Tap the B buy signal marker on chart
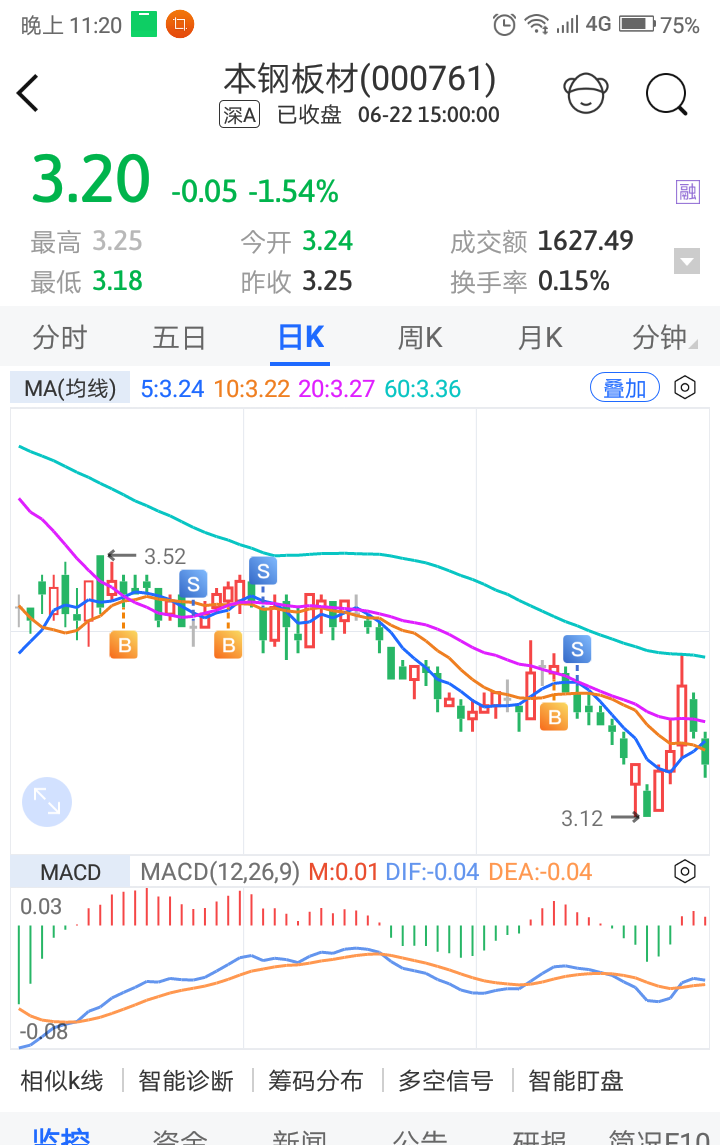Image resolution: width=720 pixels, height=1145 pixels. click(123, 645)
